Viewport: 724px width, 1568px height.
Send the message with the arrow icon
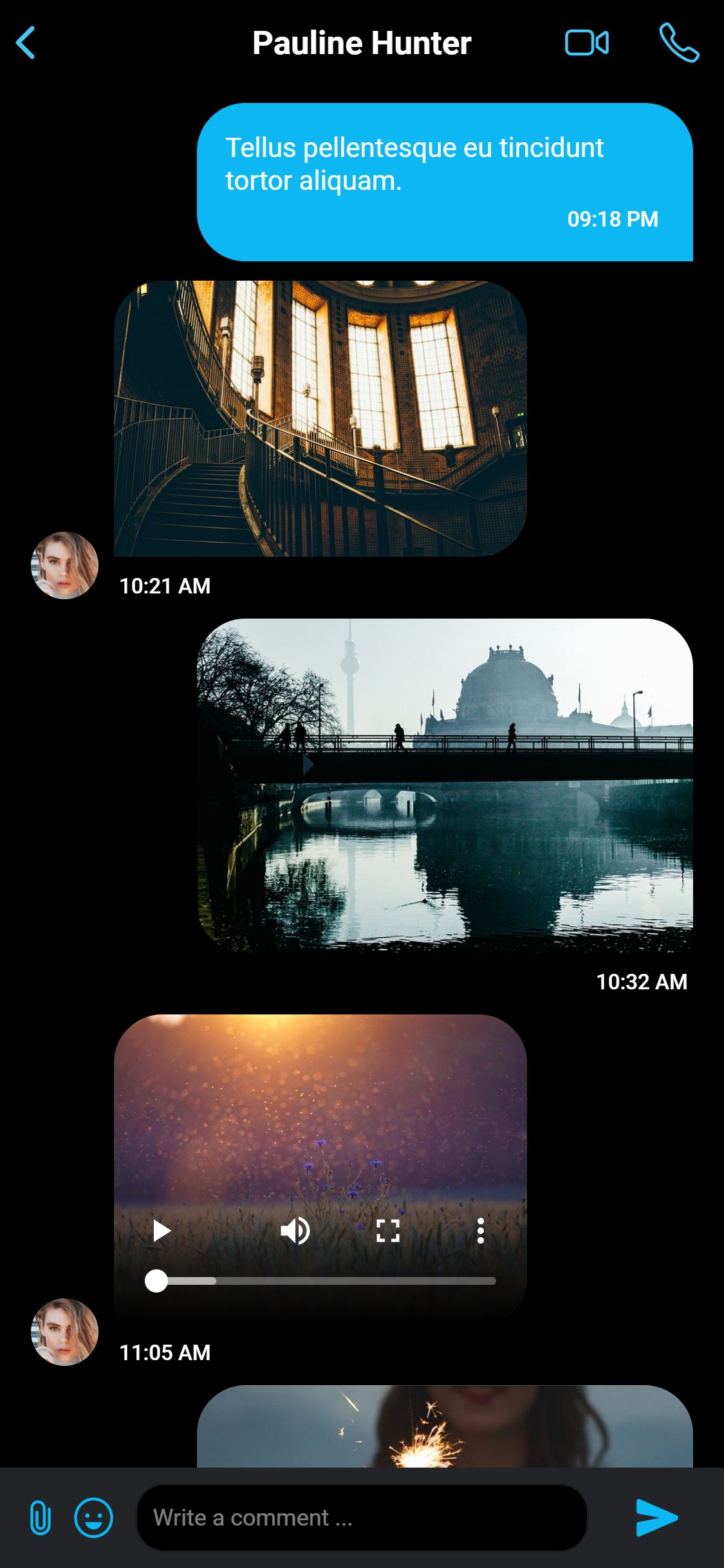point(656,1517)
